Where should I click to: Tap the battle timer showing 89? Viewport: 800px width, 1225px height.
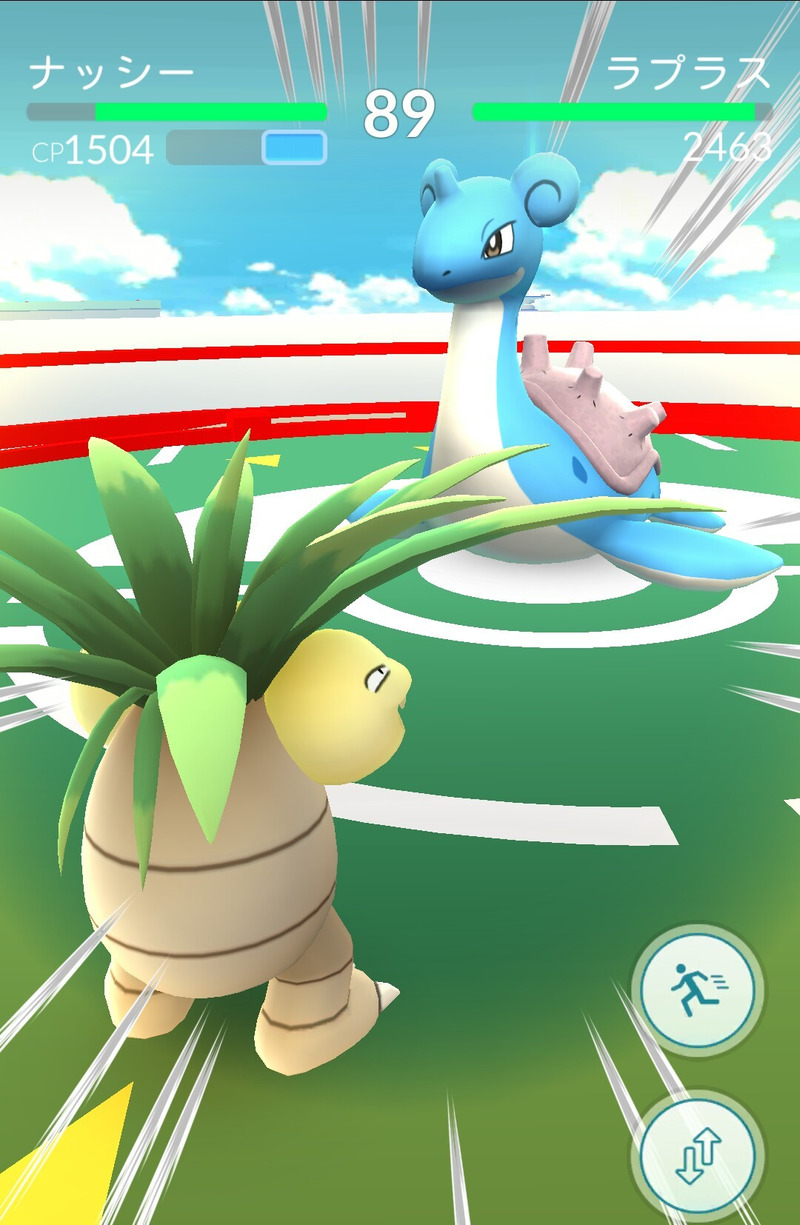point(400,112)
